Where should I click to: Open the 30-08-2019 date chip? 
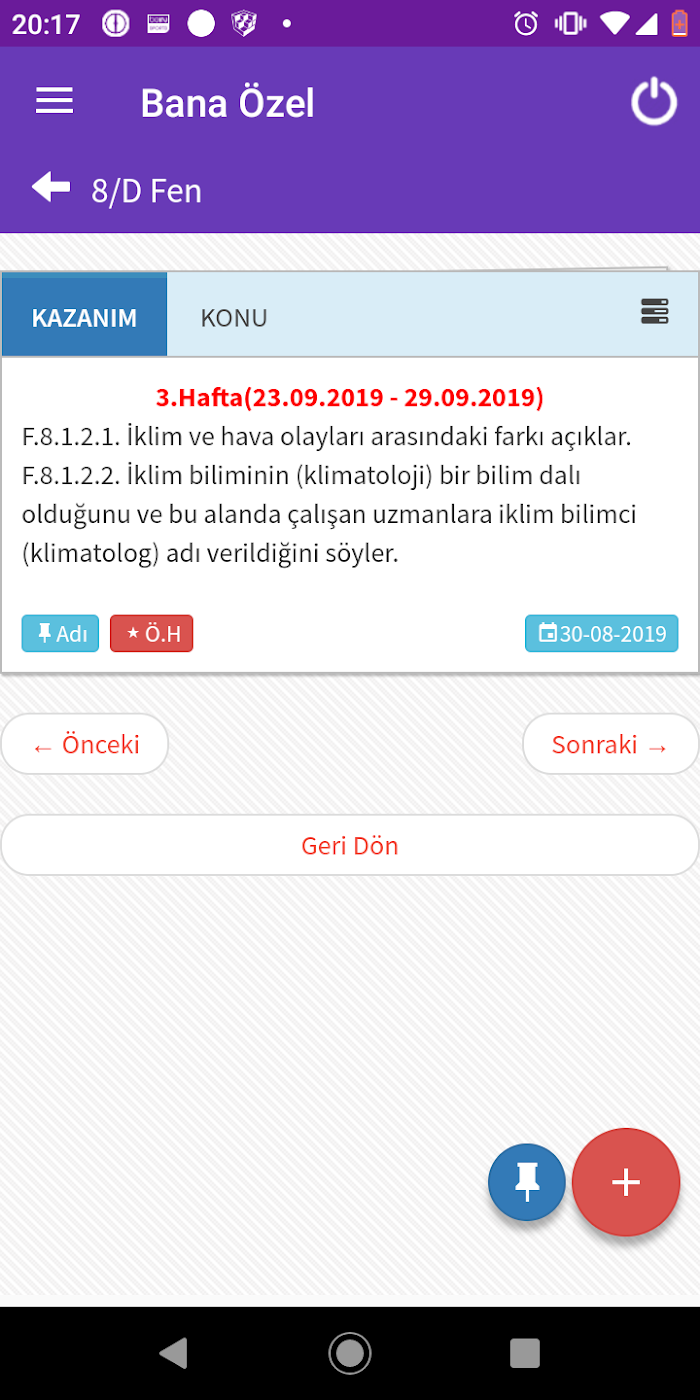[601, 634]
